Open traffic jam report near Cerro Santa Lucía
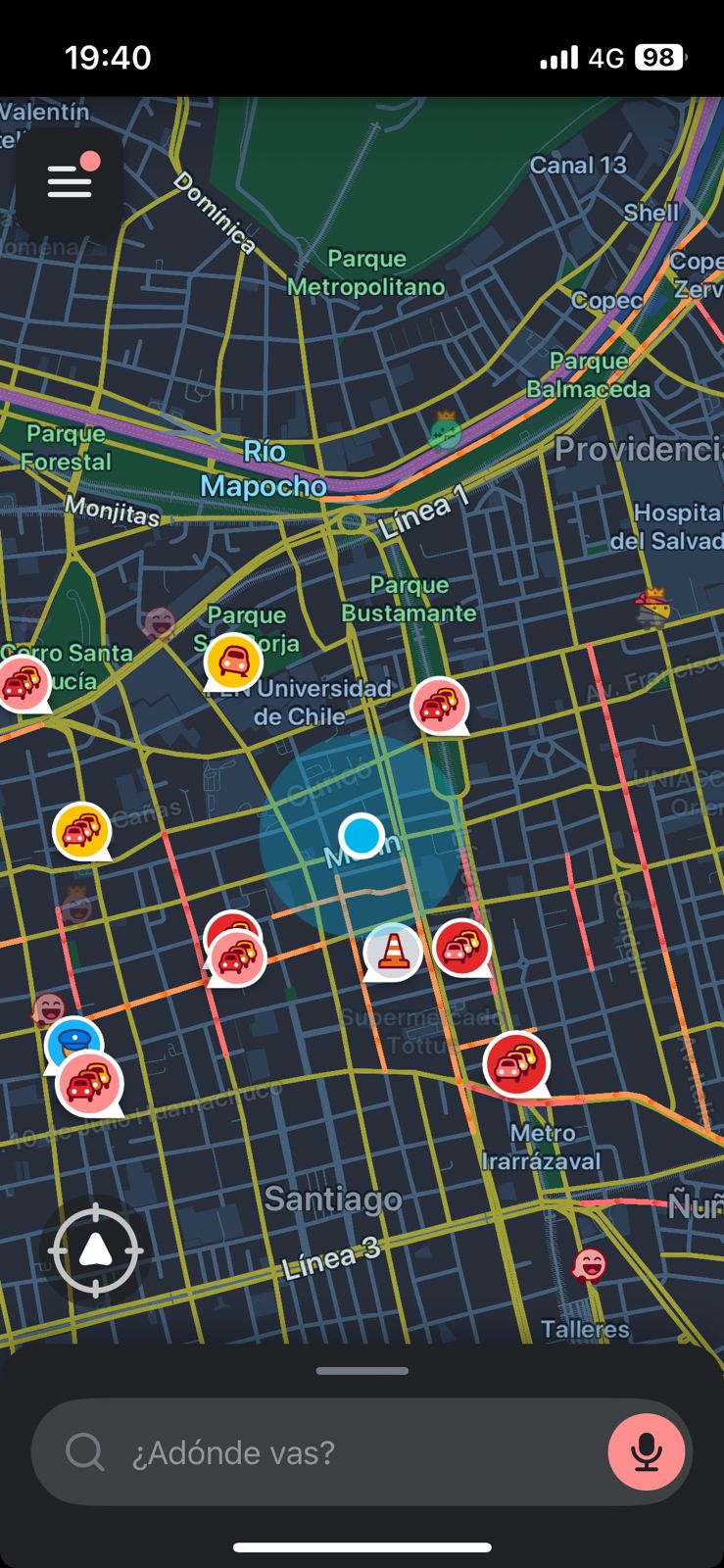The height and width of the screenshot is (1568, 724). 23,682
